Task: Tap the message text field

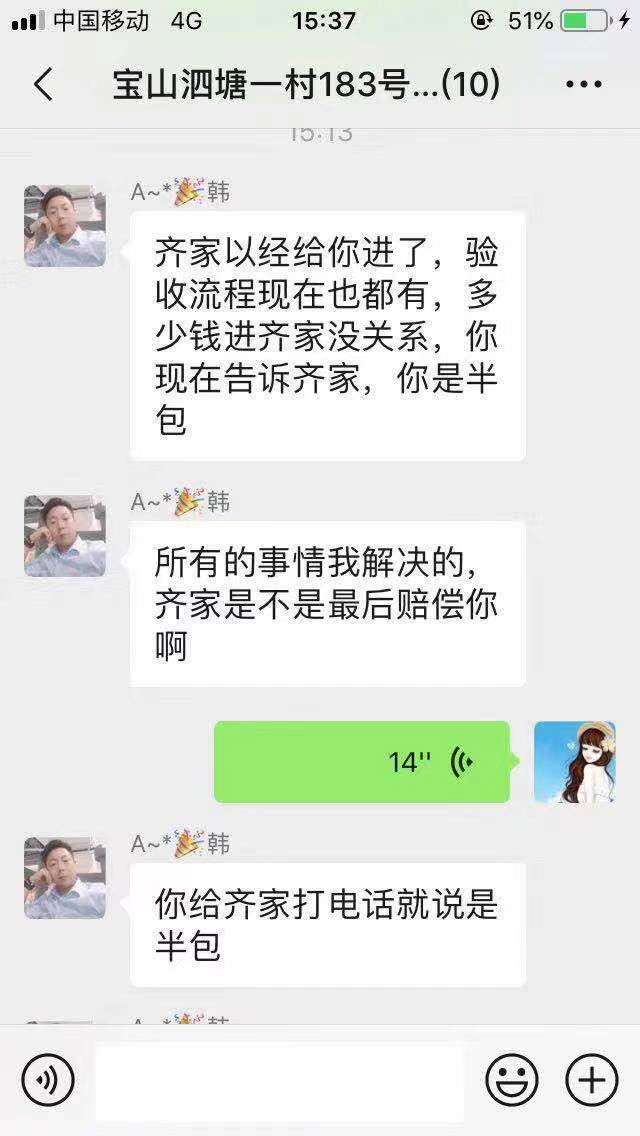Action: (x=280, y=1080)
